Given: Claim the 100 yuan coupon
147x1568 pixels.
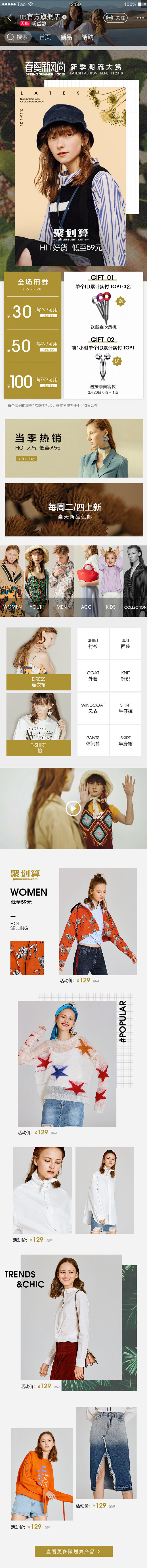Looking at the screenshot, I should [x=48, y=385].
